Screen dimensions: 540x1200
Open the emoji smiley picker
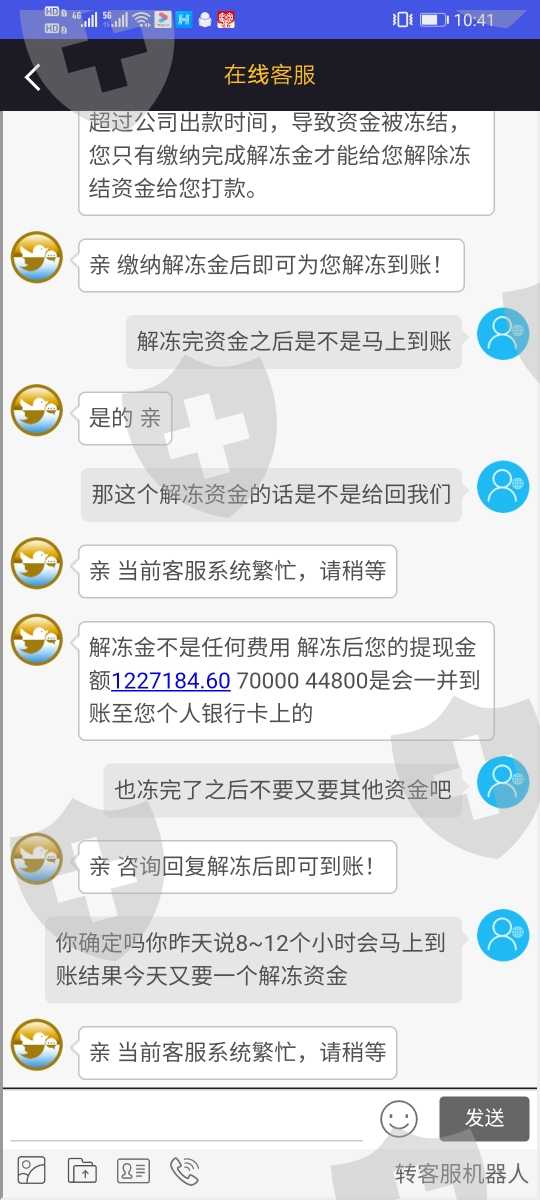tap(399, 1119)
